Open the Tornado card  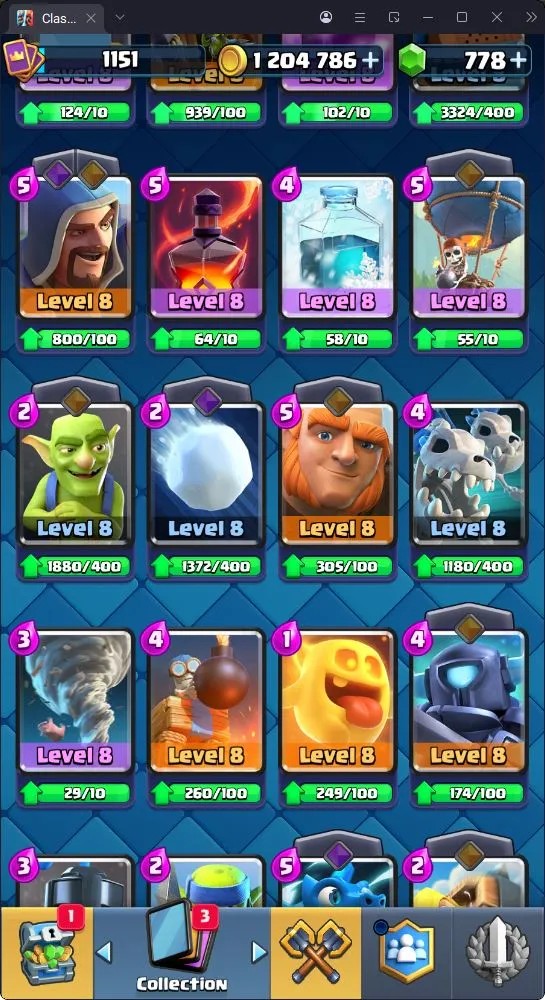pyautogui.click(x=75, y=701)
